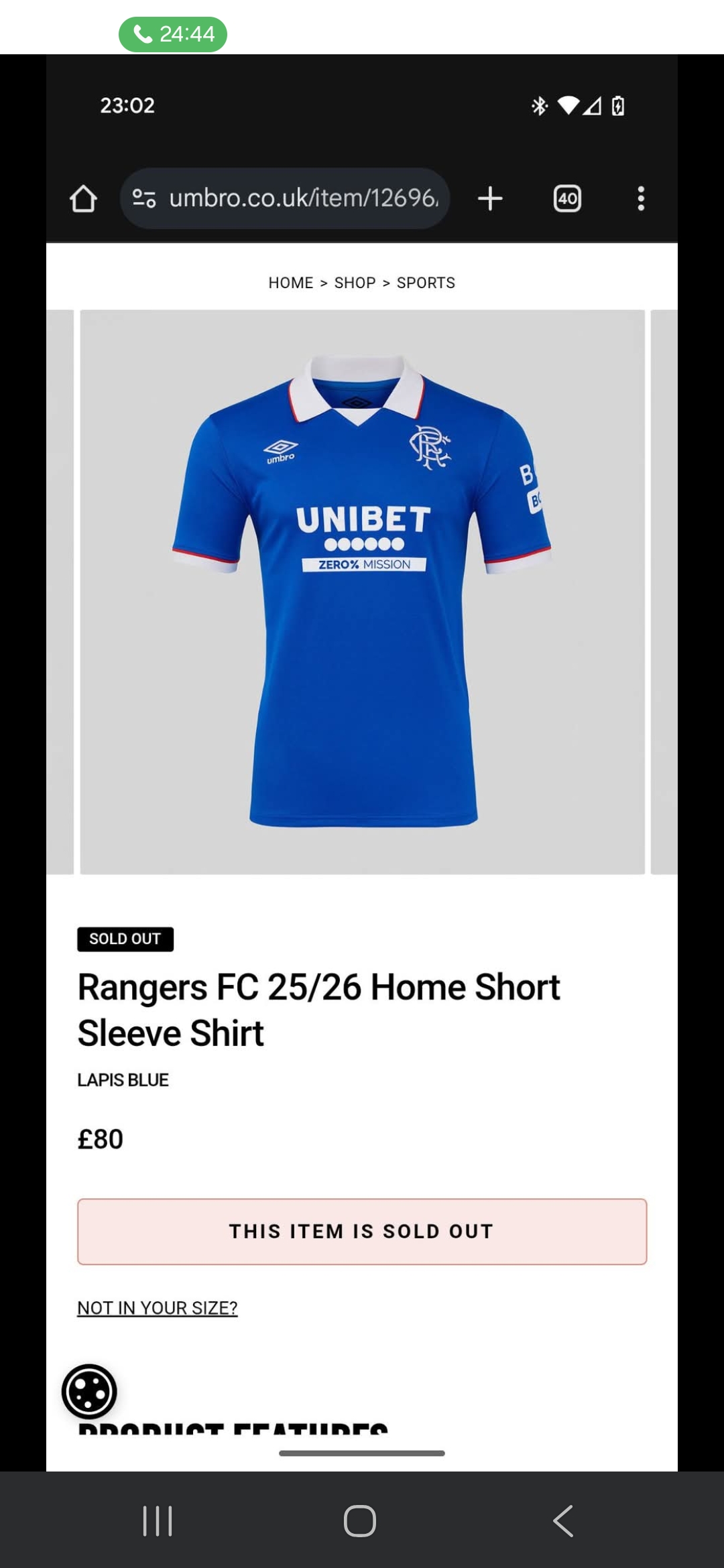Screen dimensions: 724x1568
Task: Open the recent apps view
Action: (158, 1520)
